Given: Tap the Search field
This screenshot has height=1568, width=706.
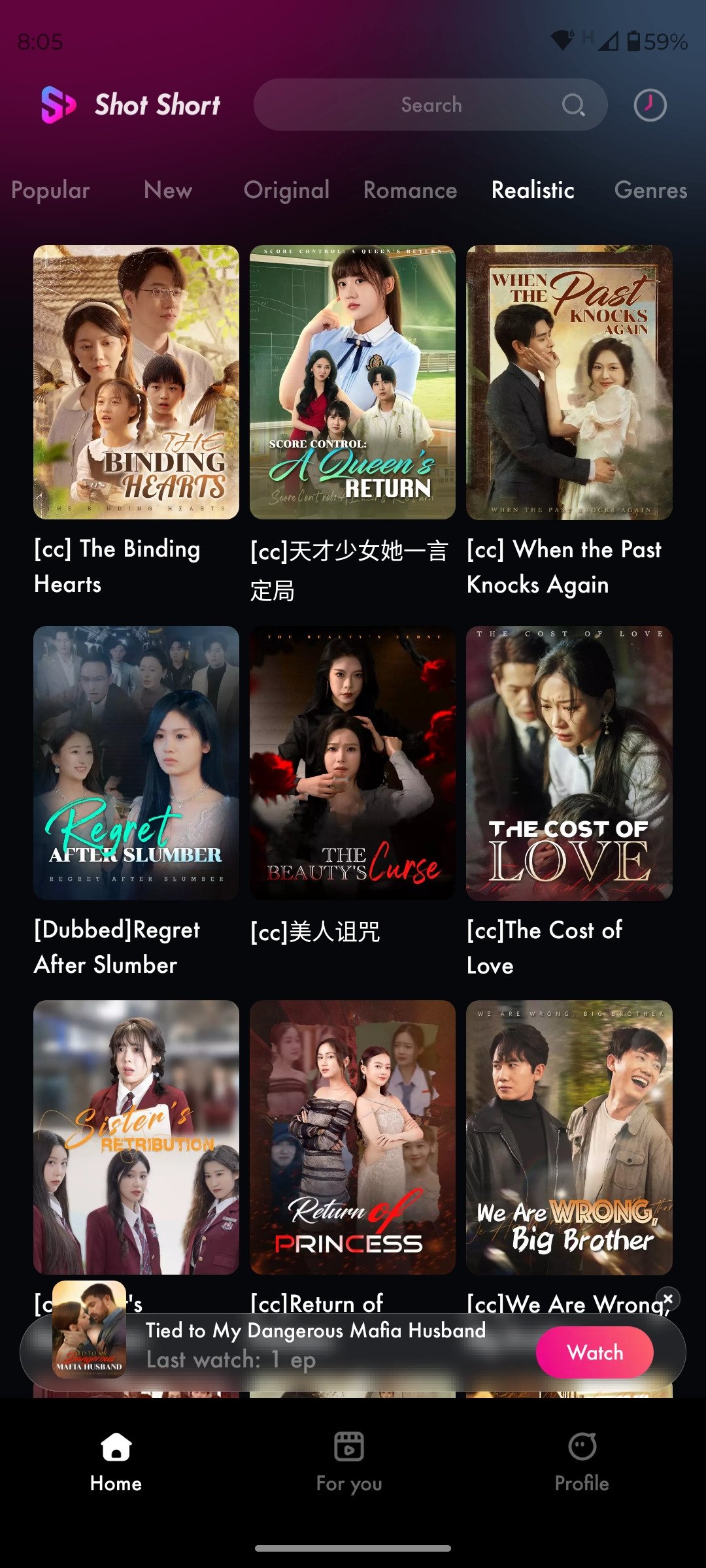Looking at the screenshot, I should 430,105.
